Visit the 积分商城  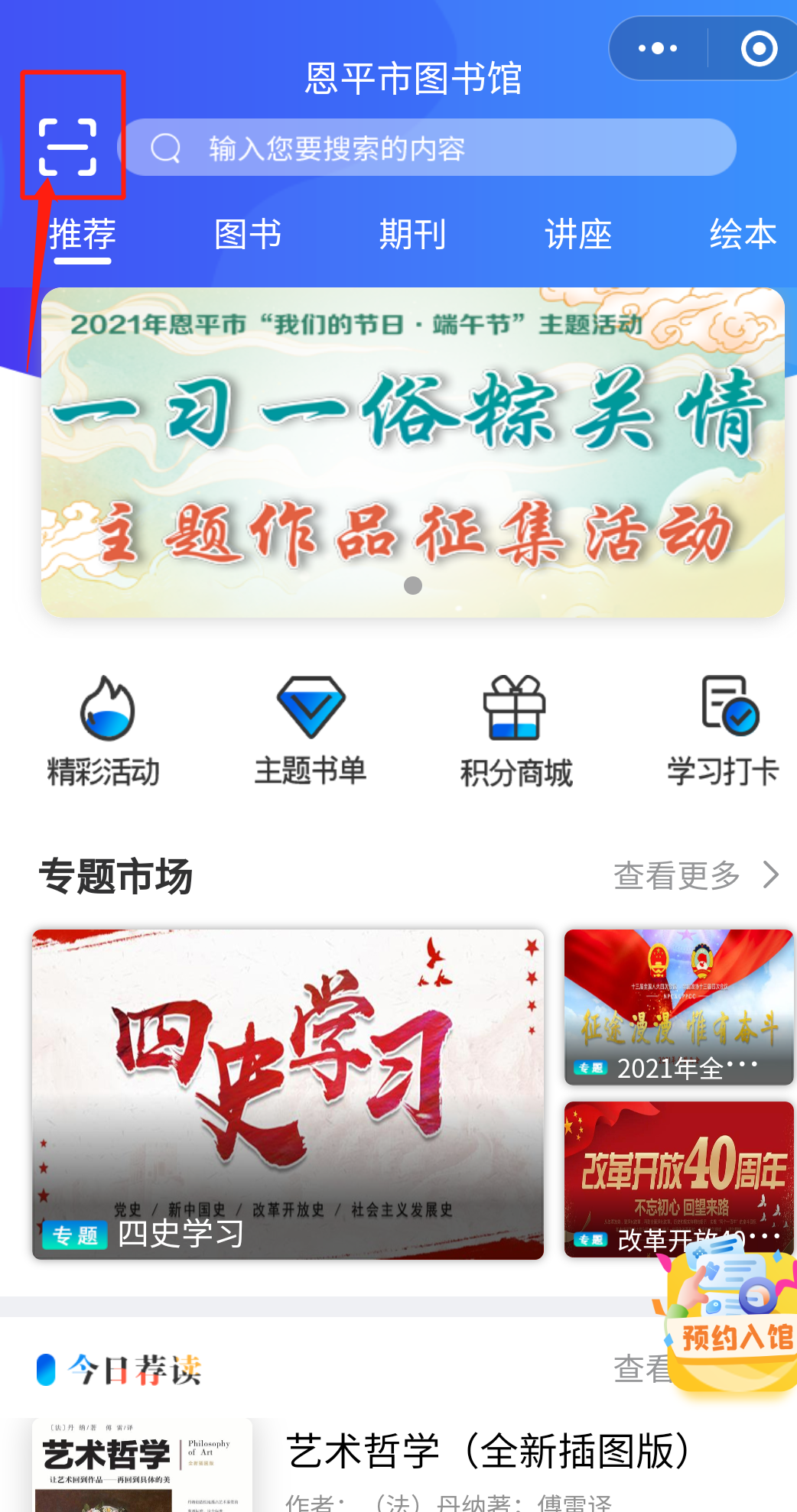point(516,731)
